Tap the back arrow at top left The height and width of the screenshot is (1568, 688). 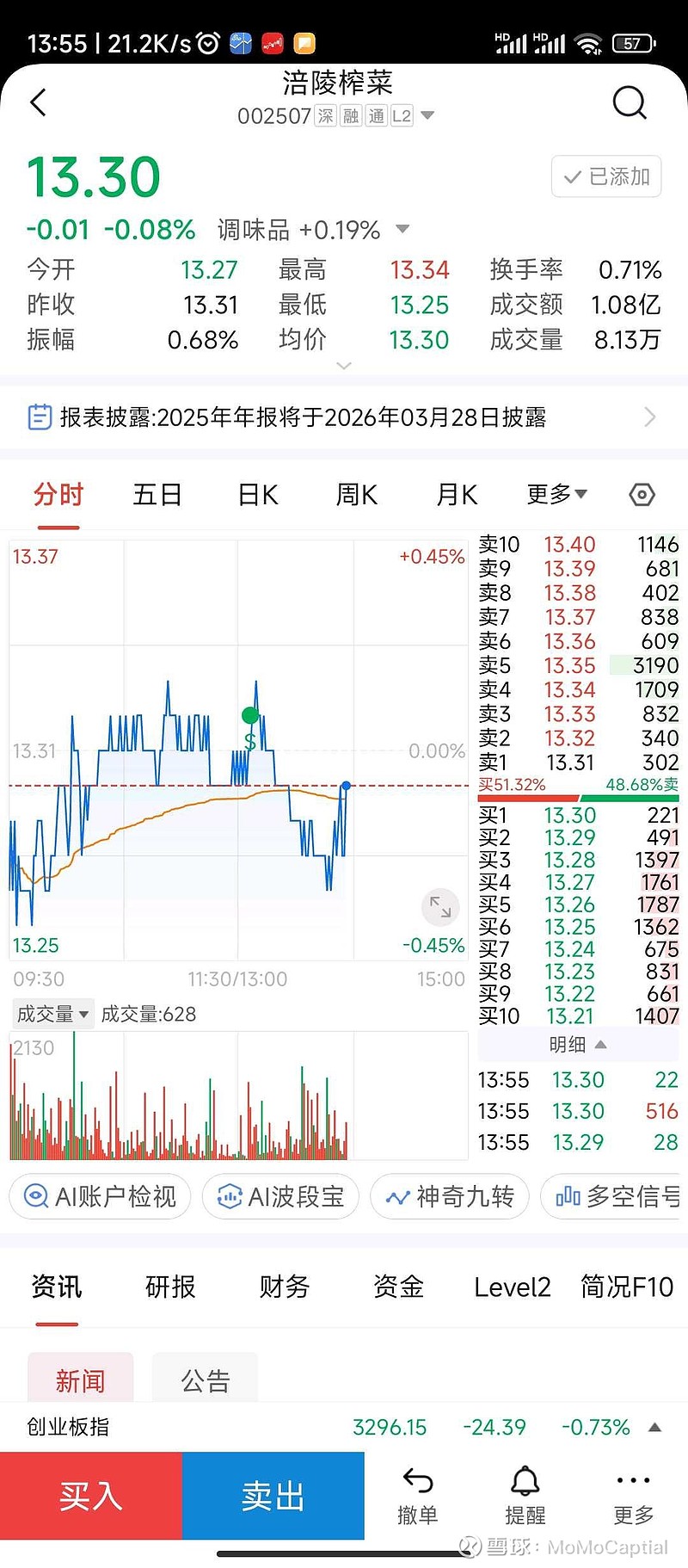(x=37, y=102)
